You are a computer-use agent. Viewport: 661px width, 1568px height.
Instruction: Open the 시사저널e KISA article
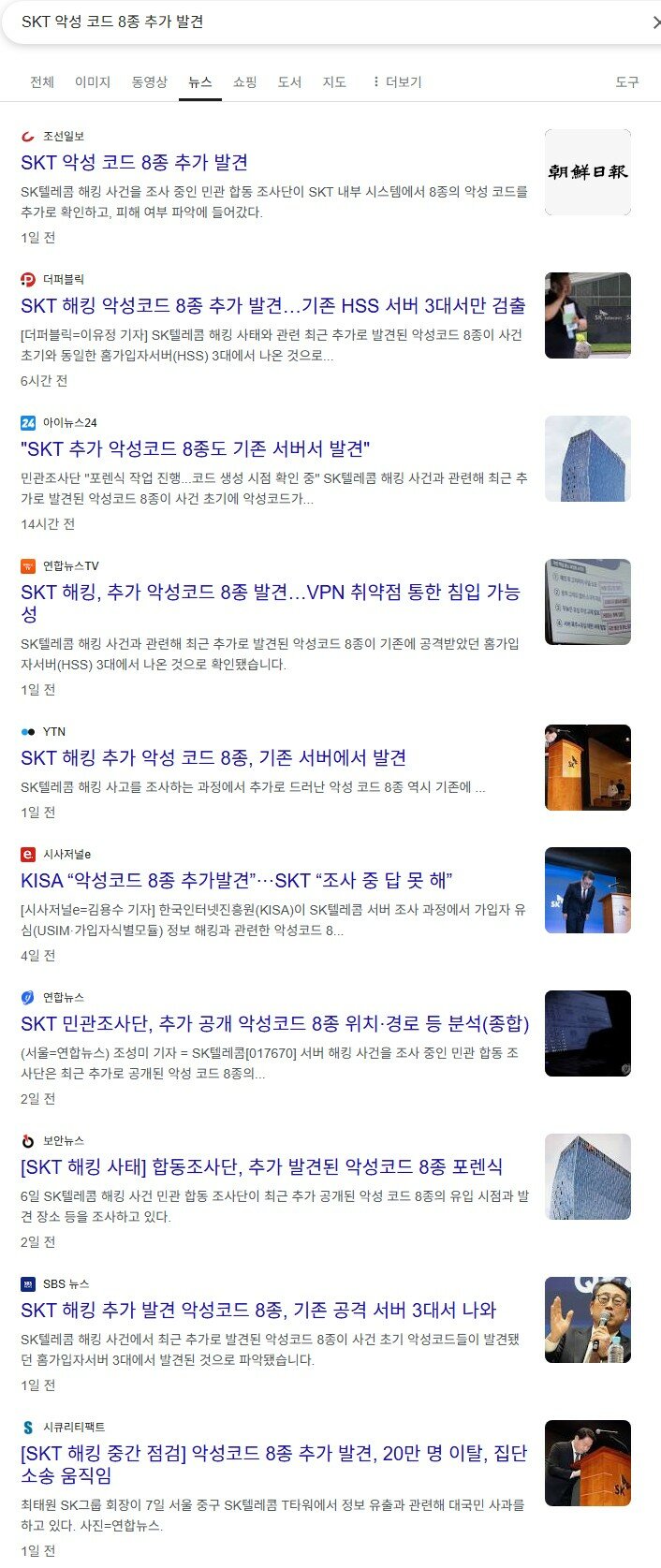(236, 881)
